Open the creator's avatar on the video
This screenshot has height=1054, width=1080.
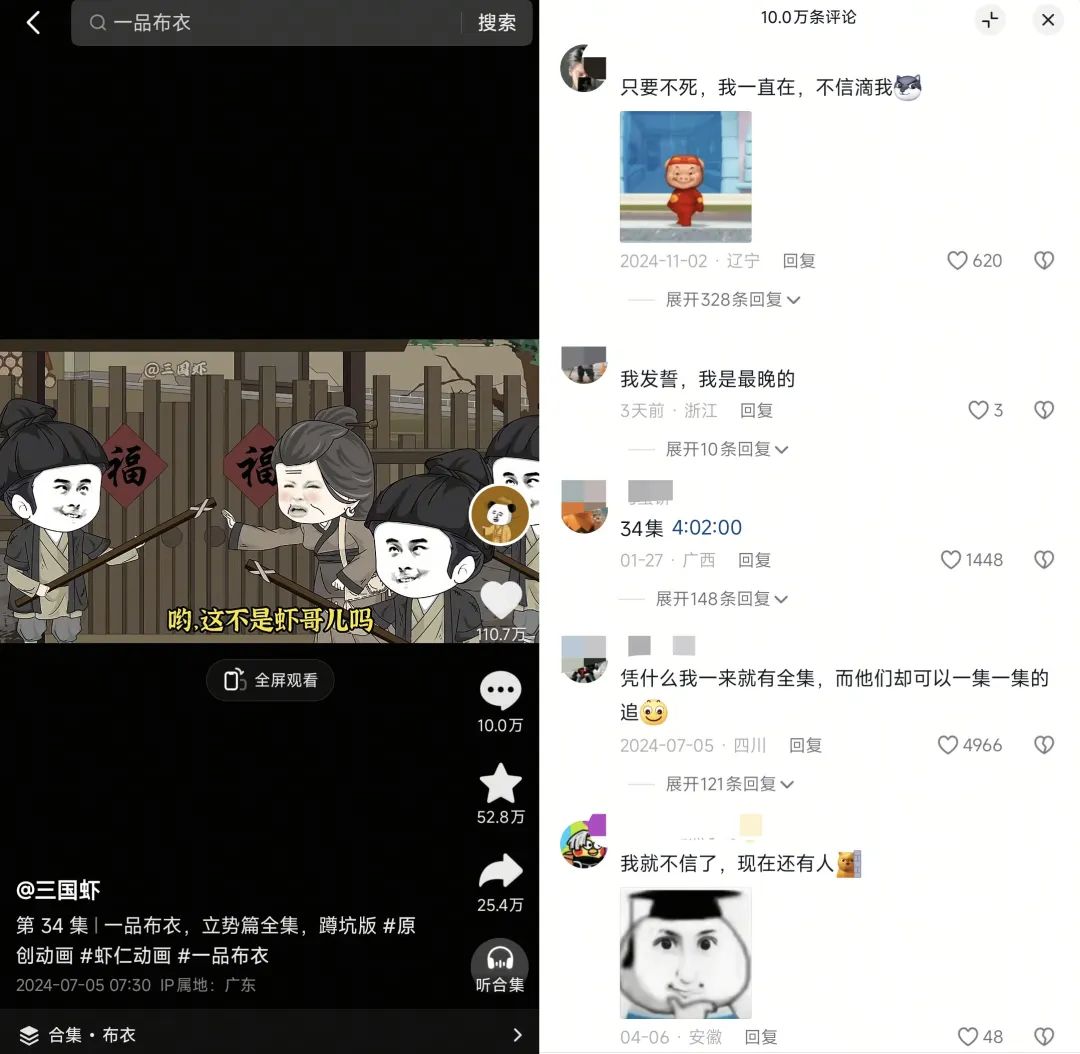[x=499, y=515]
